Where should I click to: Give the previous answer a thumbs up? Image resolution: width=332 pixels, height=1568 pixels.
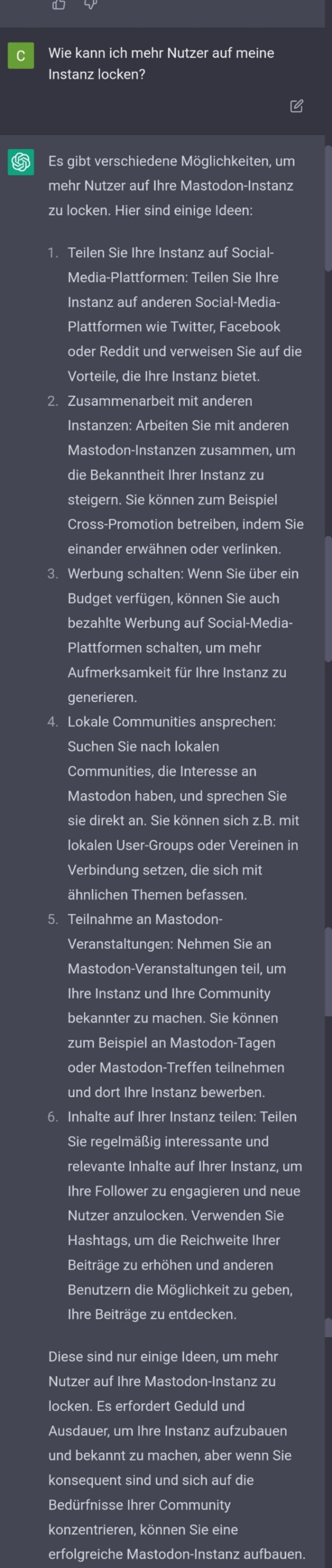(59, 5)
